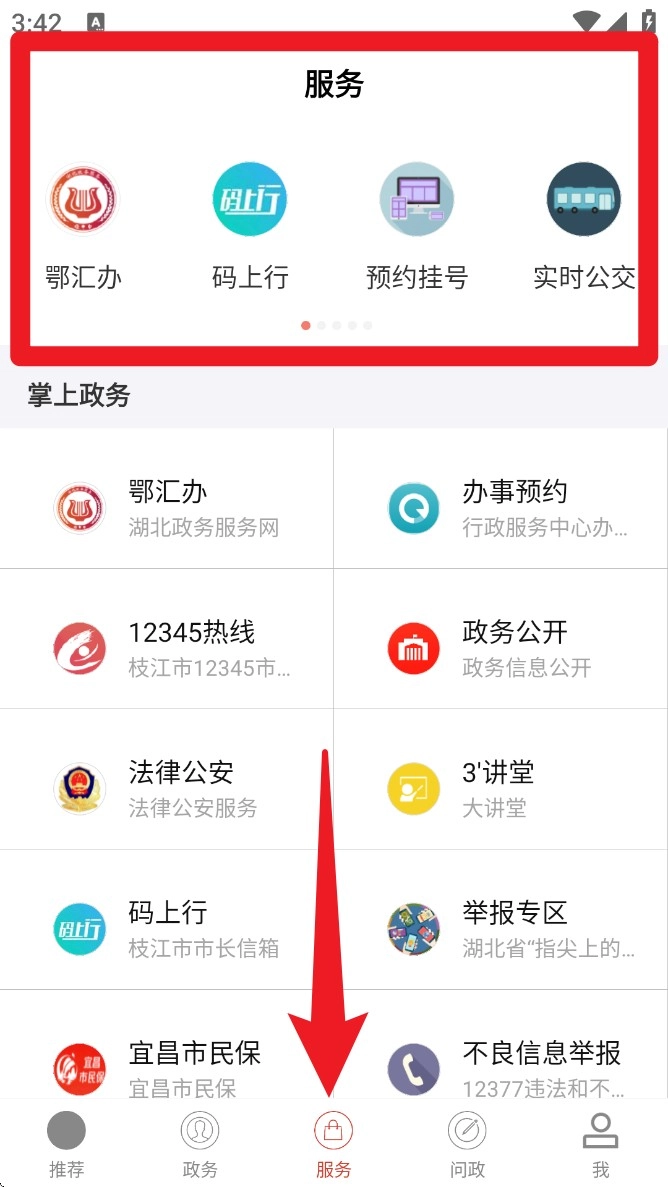Switch to the 政务 tab
Image resolution: width=668 pixels, height=1187 pixels.
pyautogui.click(x=200, y=1146)
